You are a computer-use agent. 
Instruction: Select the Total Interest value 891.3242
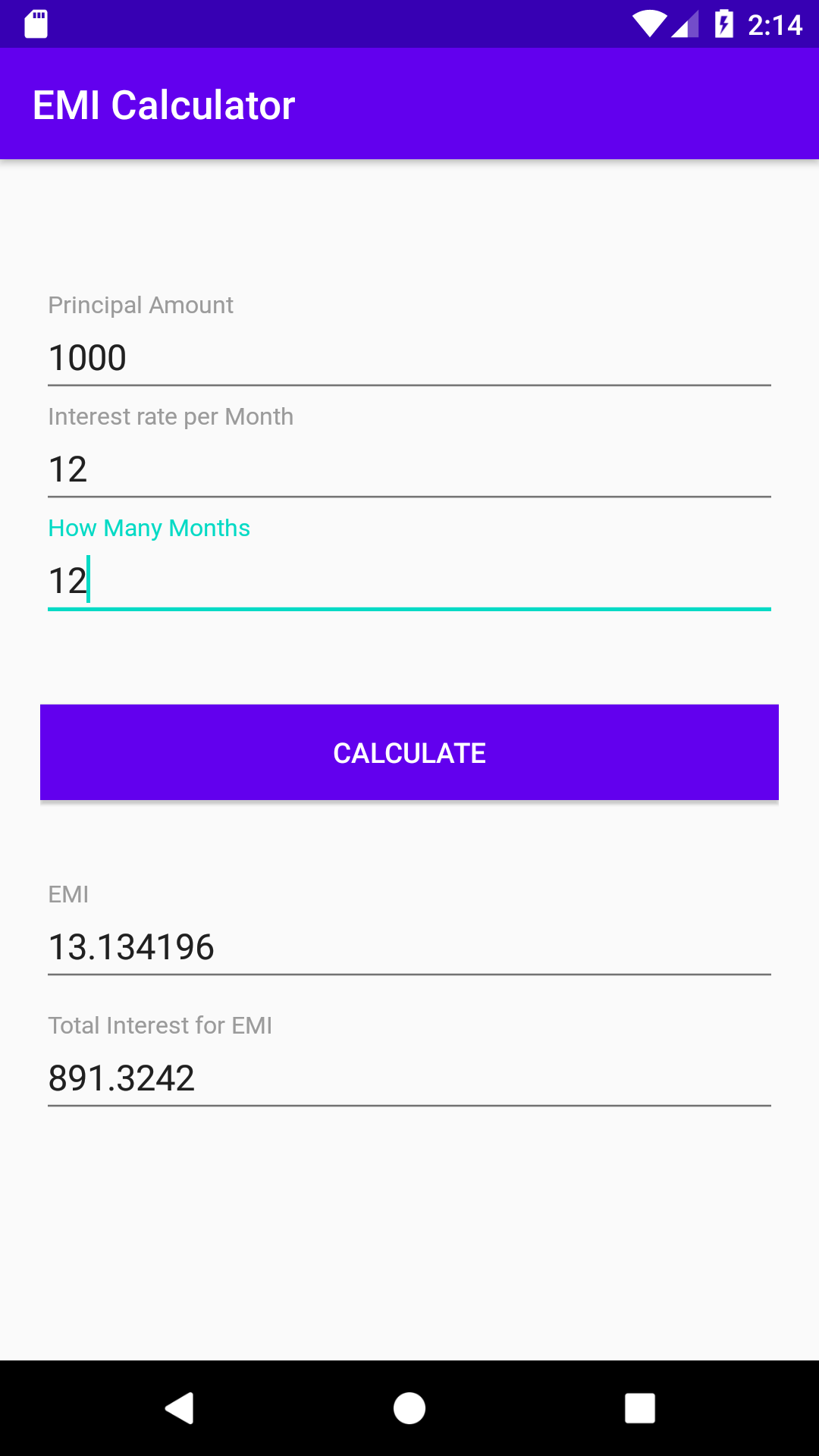[x=409, y=1078]
